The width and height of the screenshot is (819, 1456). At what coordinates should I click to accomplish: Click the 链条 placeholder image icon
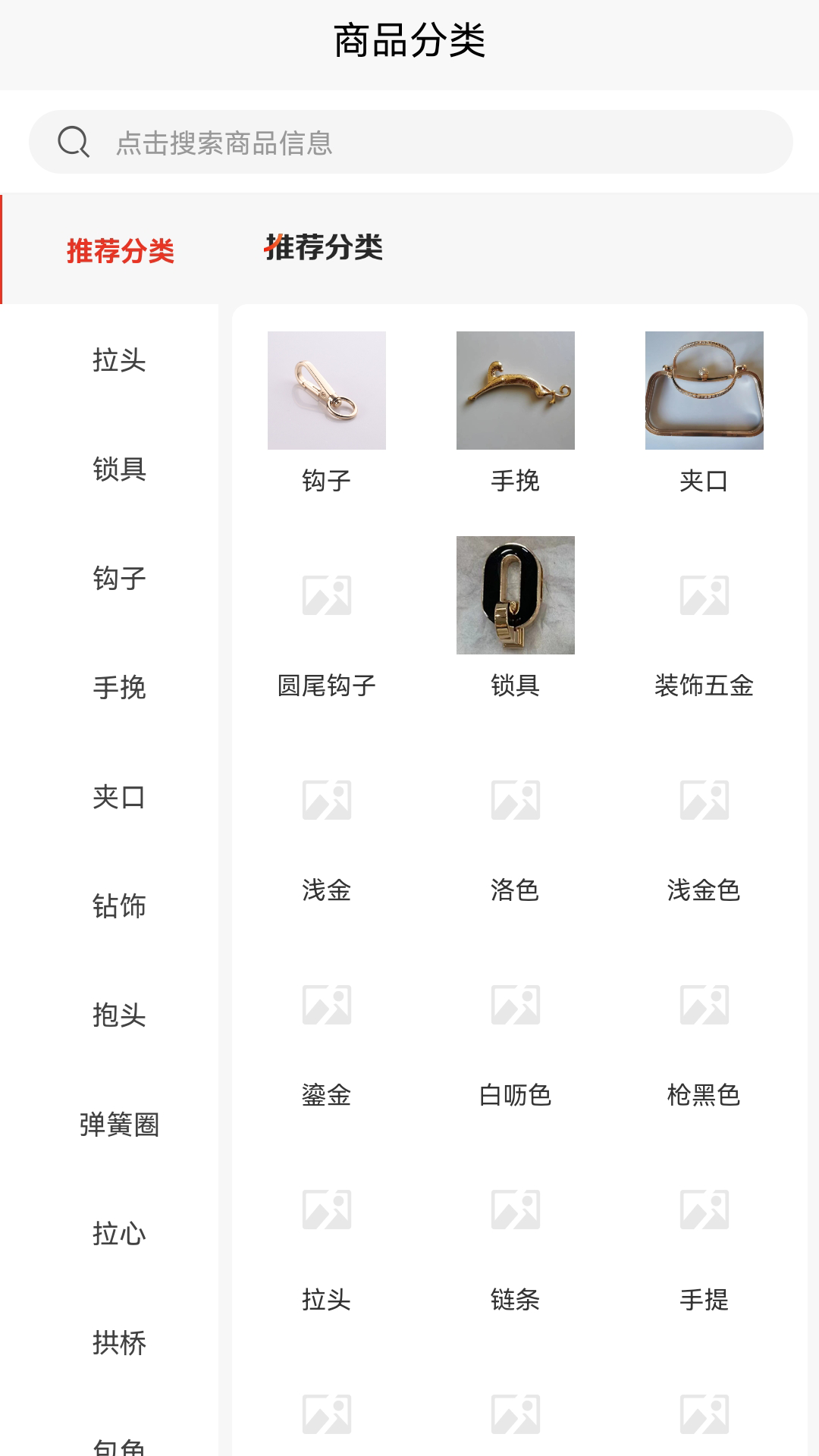click(x=514, y=1211)
